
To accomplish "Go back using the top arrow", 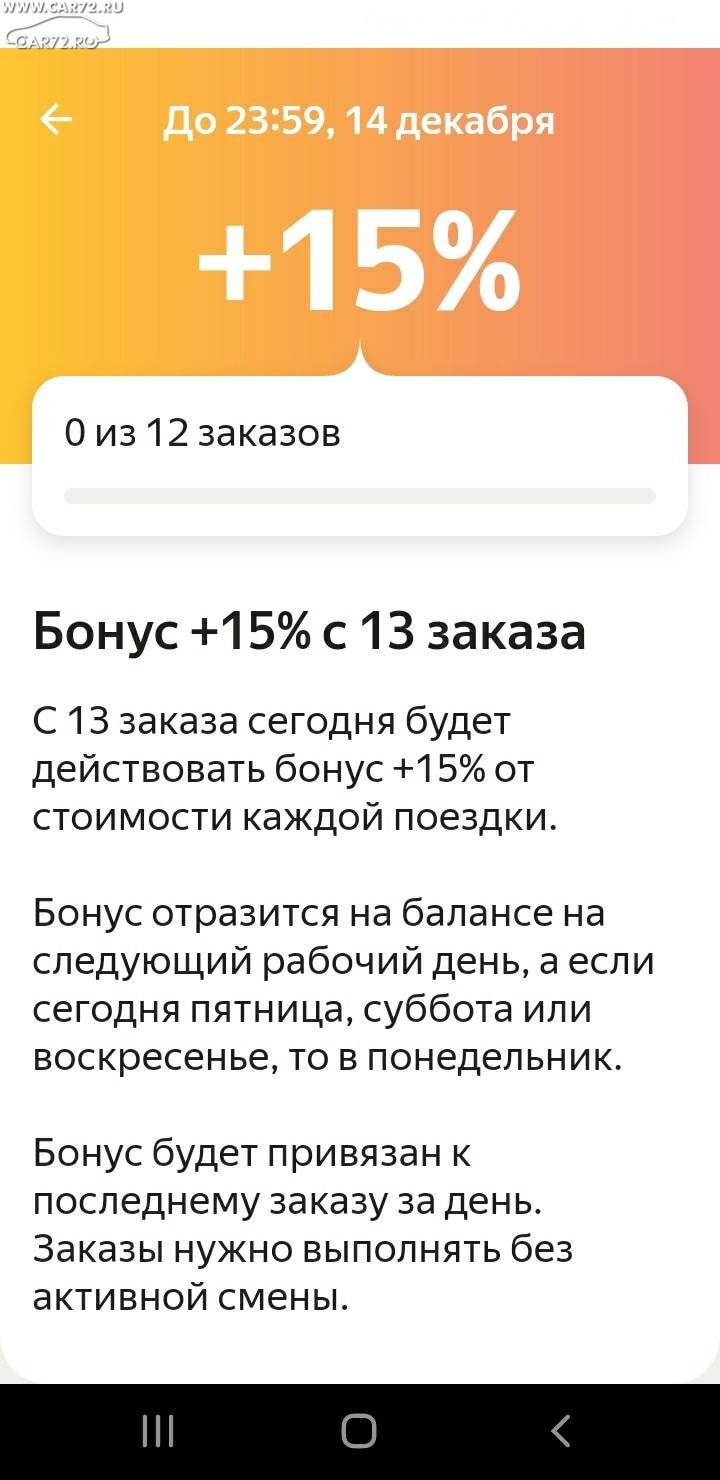I will [56, 120].
